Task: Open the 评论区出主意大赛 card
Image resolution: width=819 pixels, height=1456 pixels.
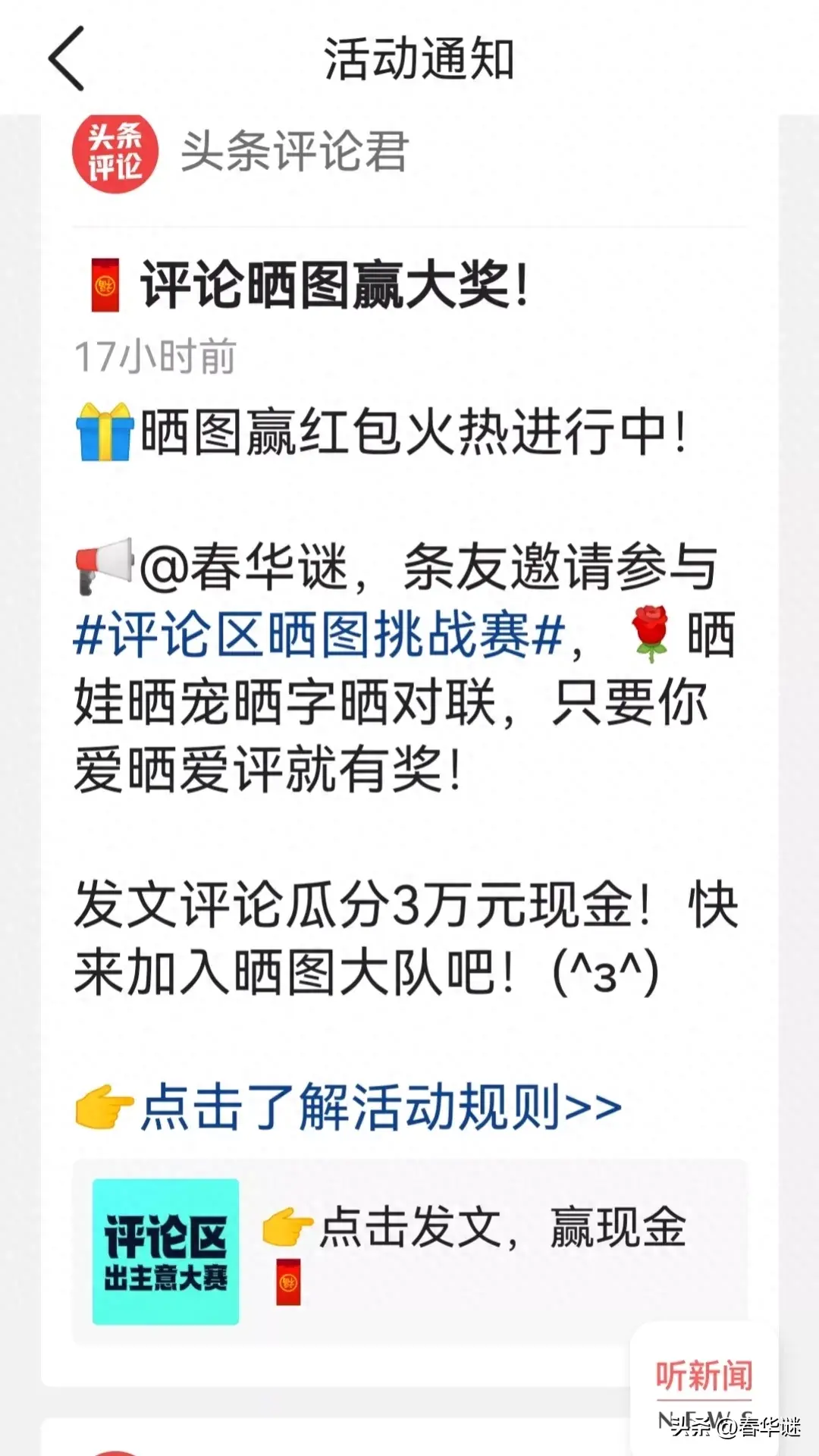Action: [409, 1252]
